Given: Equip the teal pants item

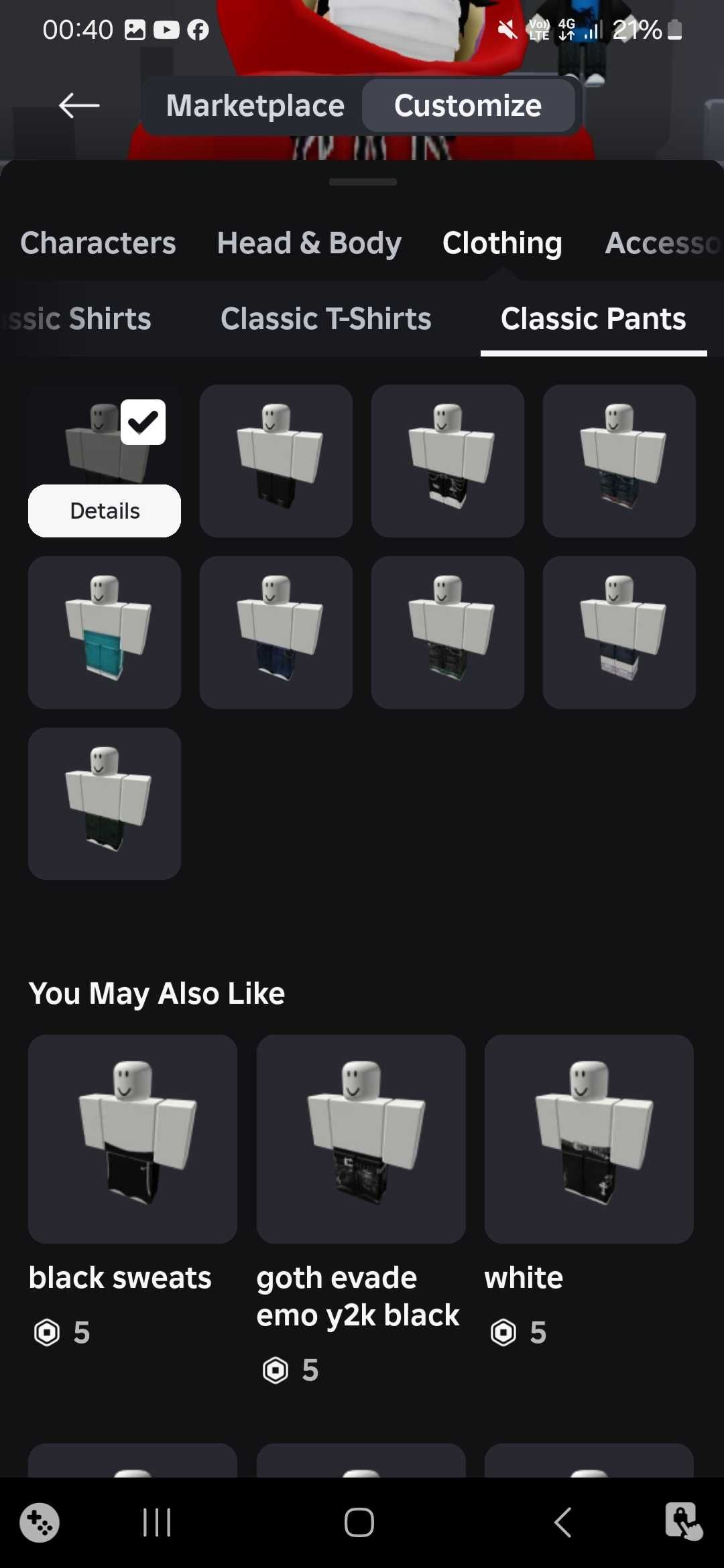Looking at the screenshot, I should click(105, 632).
